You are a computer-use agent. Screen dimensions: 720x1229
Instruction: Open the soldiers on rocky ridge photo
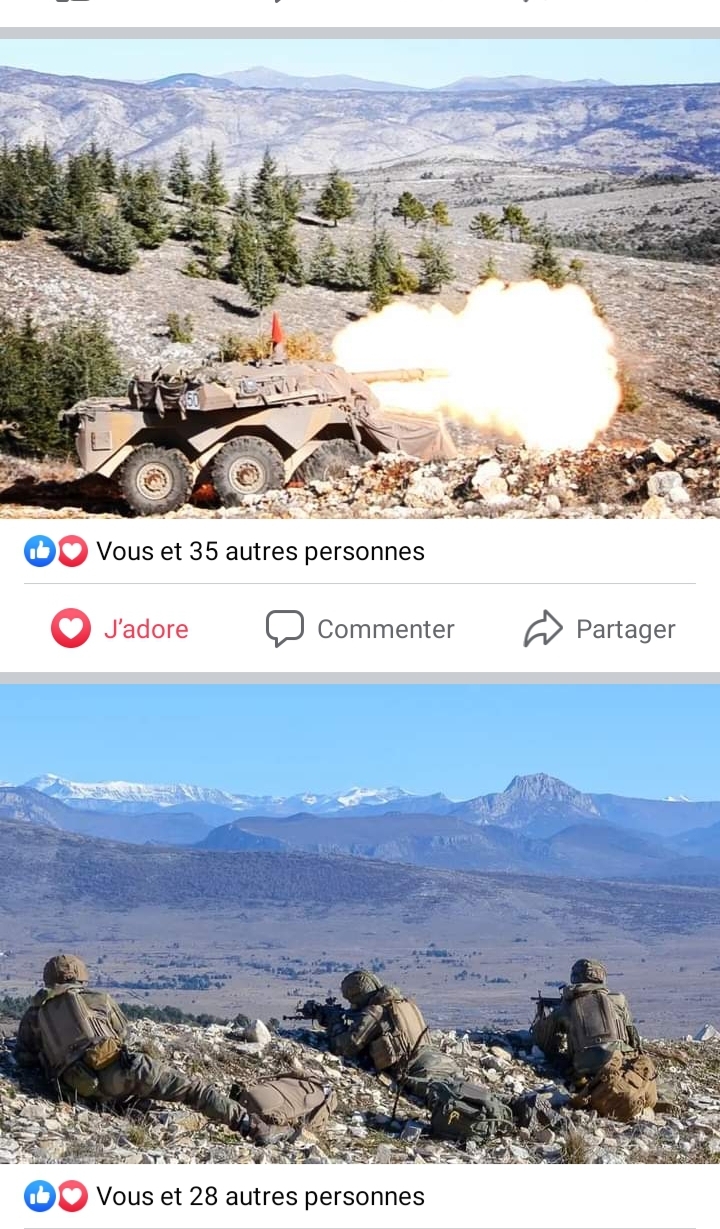point(360,925)
